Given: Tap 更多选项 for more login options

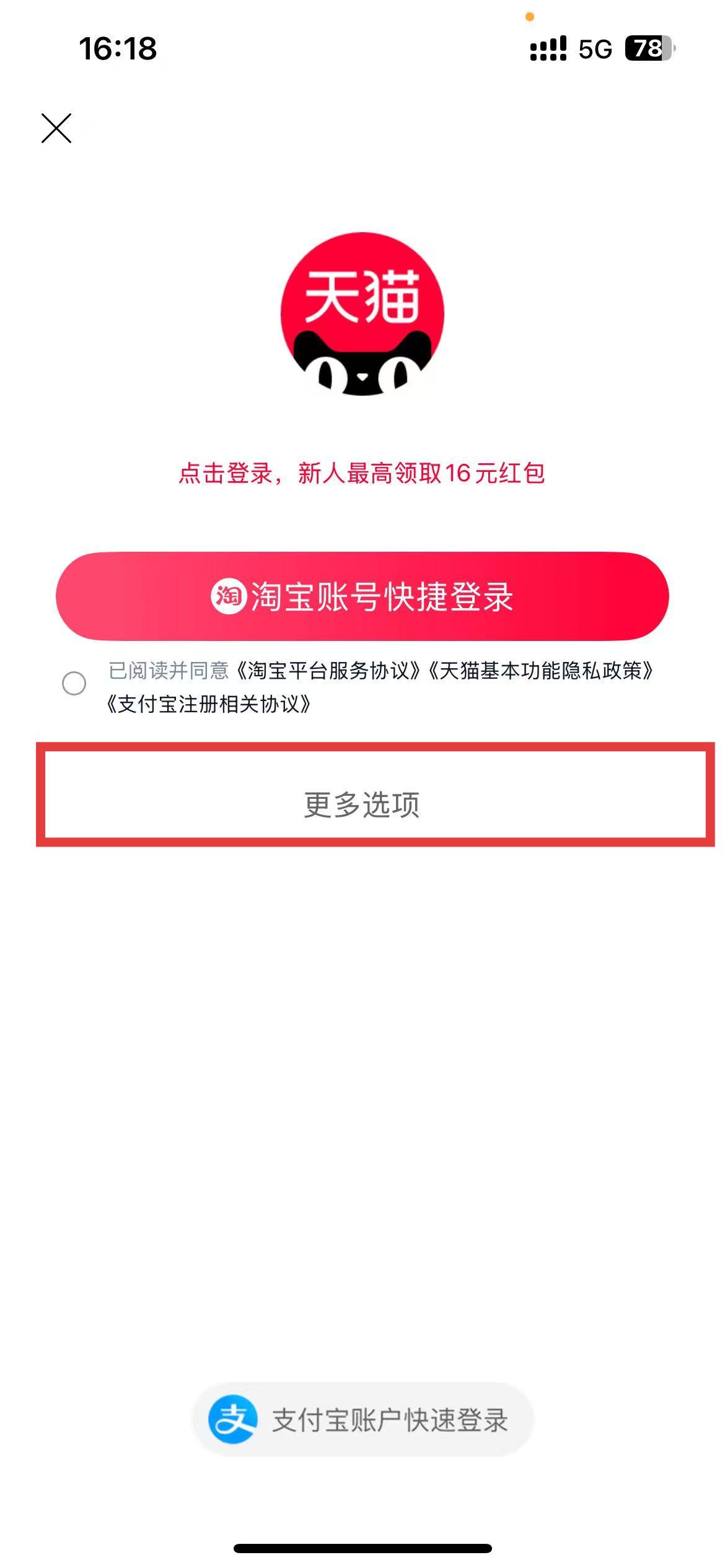Looking at the screenshot, I should (x=362, y=804).
